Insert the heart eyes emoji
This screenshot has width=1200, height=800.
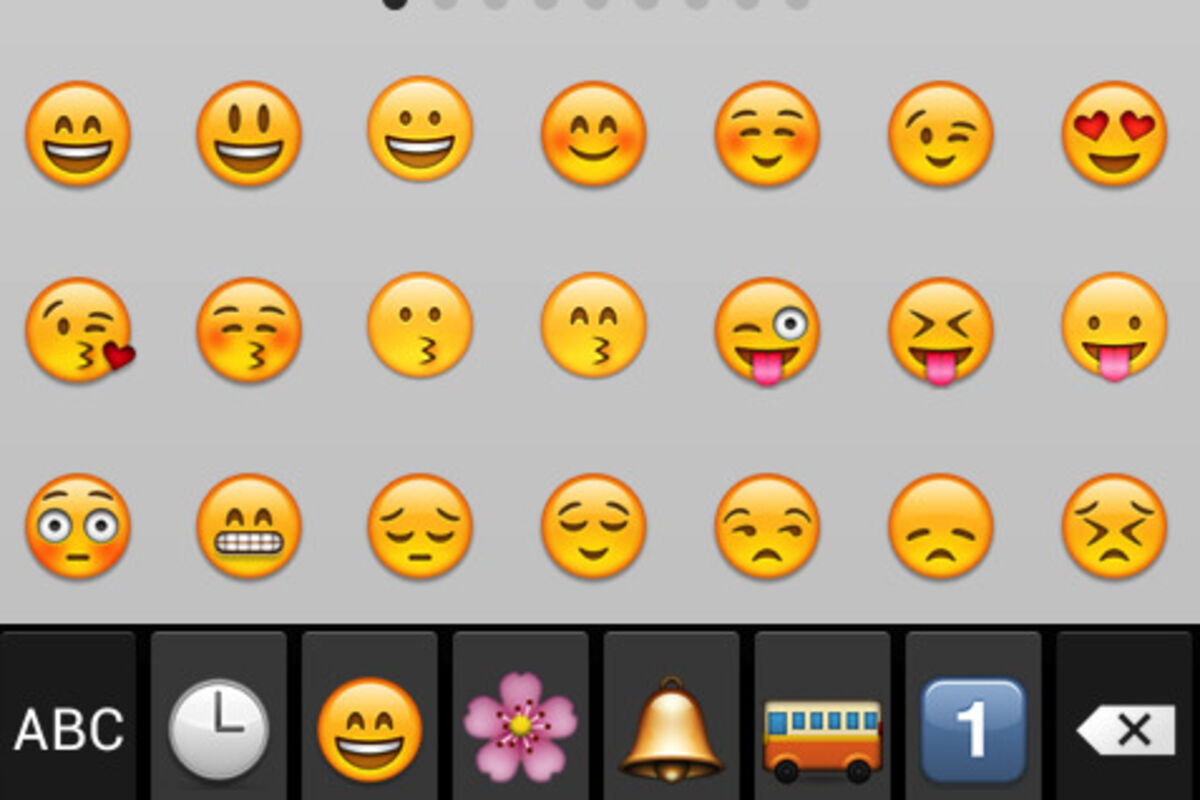pos(1114,134)
